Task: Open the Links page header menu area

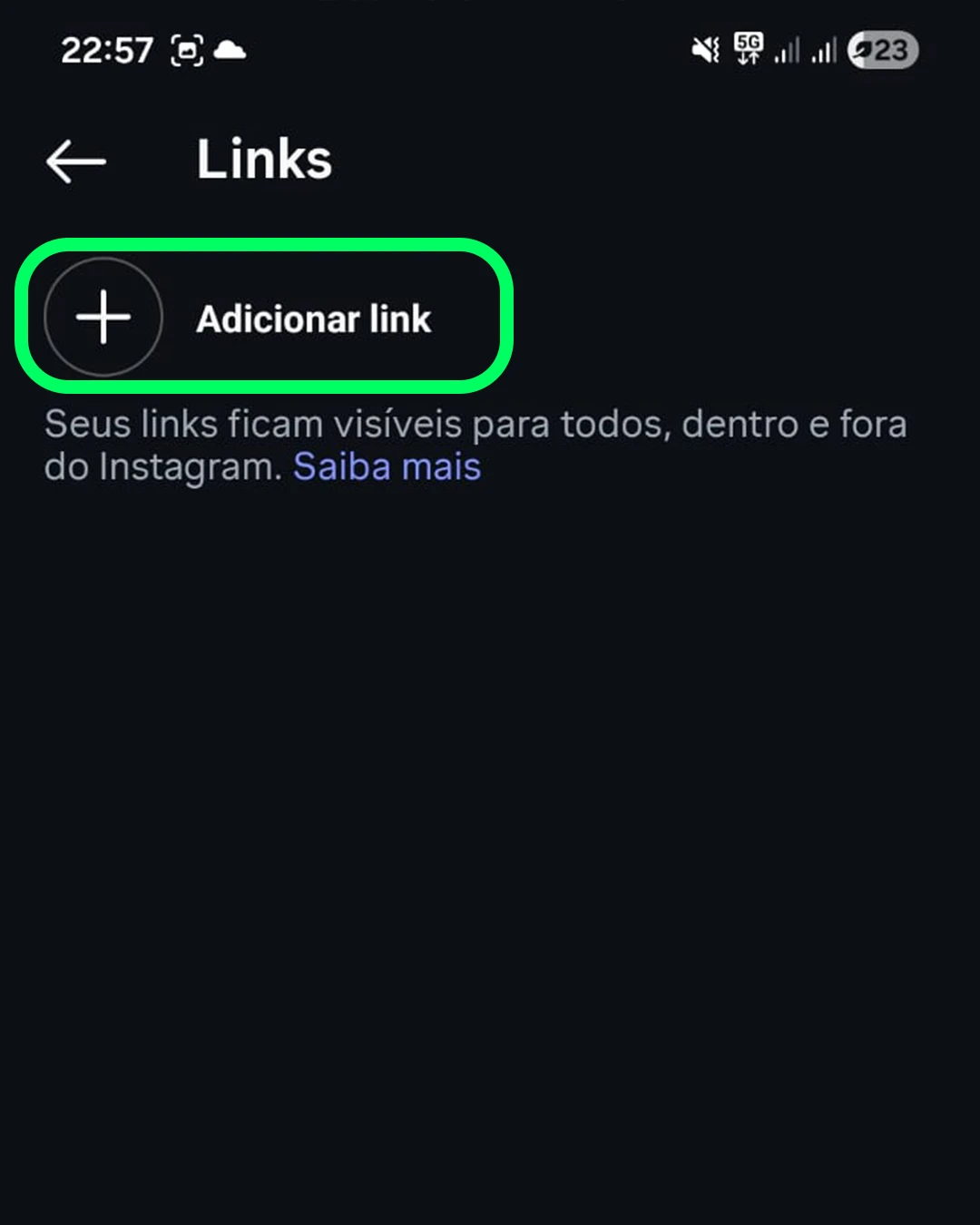Action: point(263,159)
